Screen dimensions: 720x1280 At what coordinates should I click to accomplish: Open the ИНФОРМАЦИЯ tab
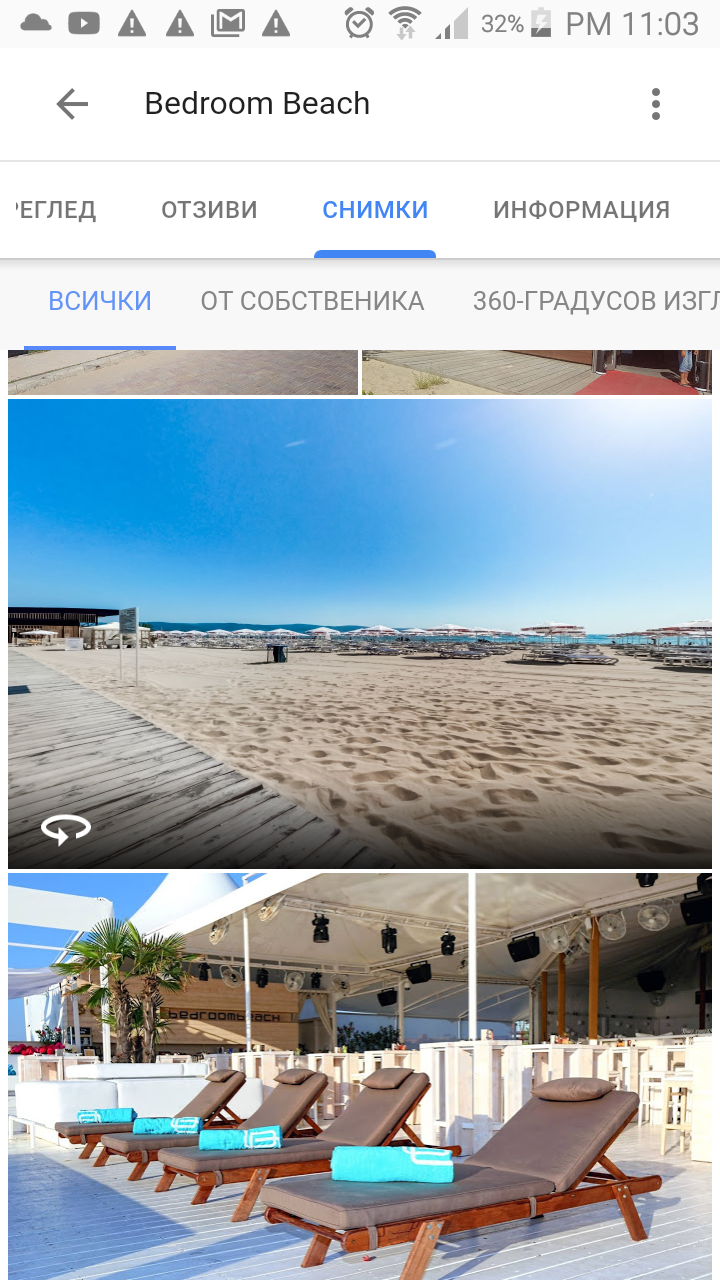coord(581,210)
